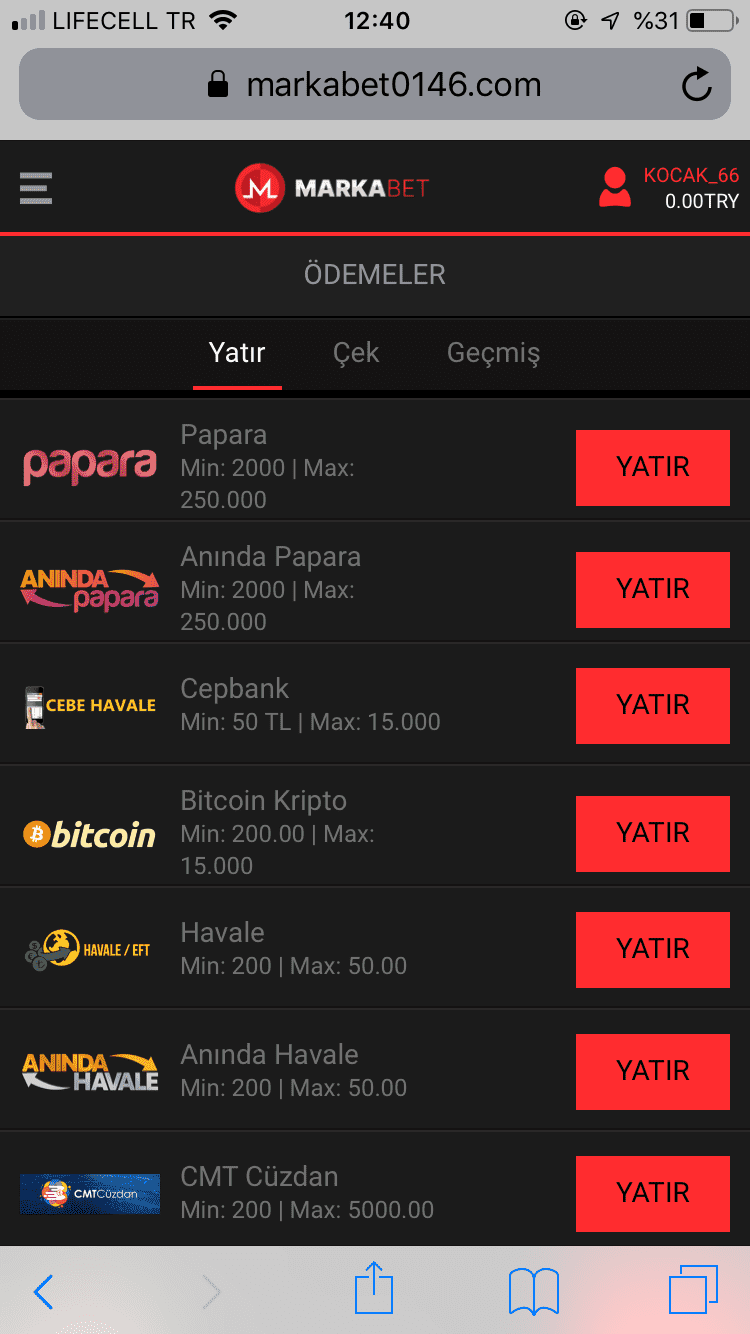Tap the markabet0146.com address bar

375,84
